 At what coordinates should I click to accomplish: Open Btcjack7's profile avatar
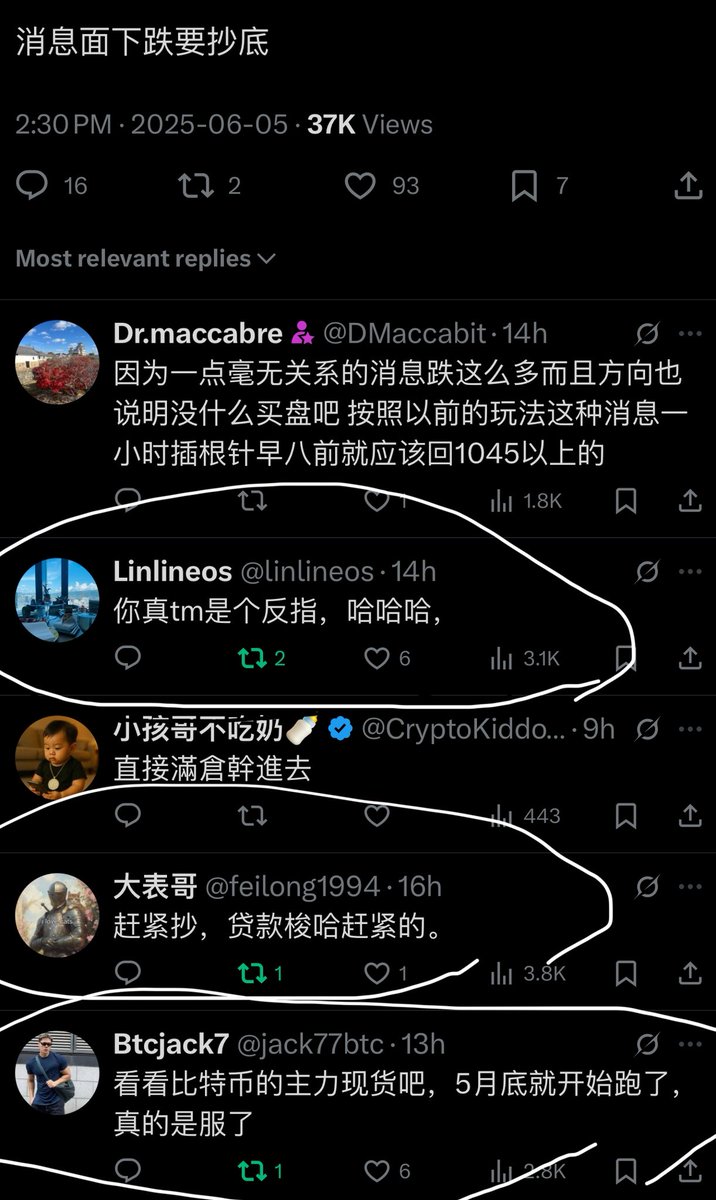58,1072
